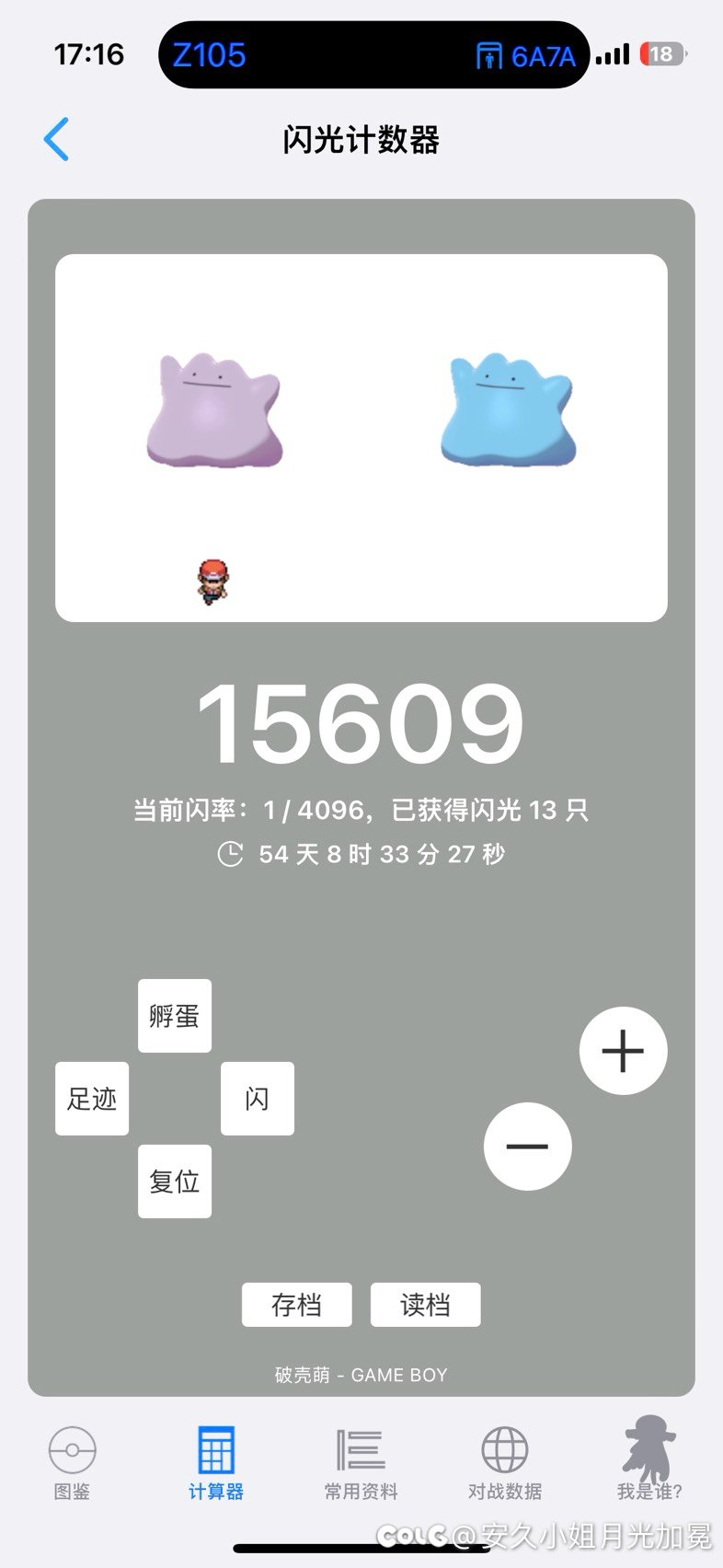This screenshot has width=723, height=1568.
Task: Open the 我是谁? tab
Action: pos(649,1461)
